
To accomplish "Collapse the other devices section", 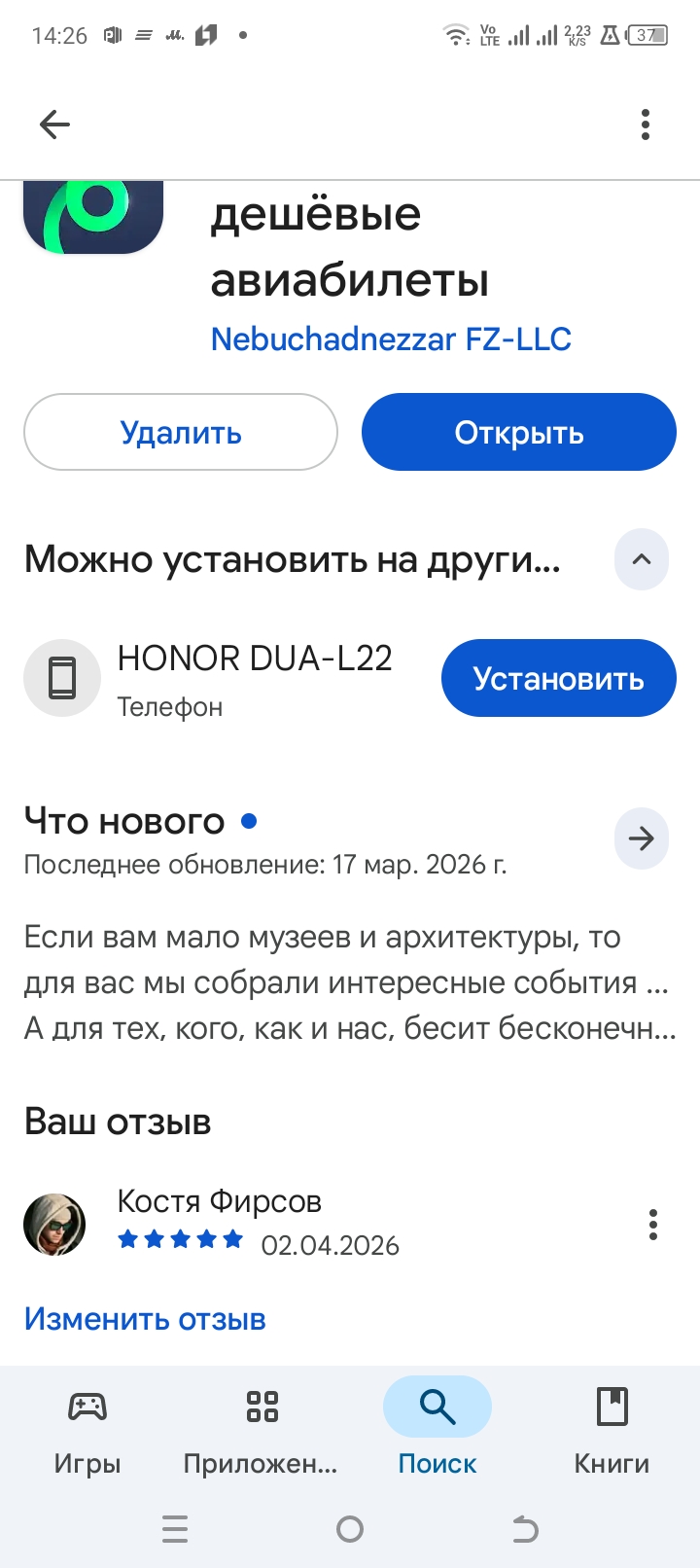I will click(642, 559).
